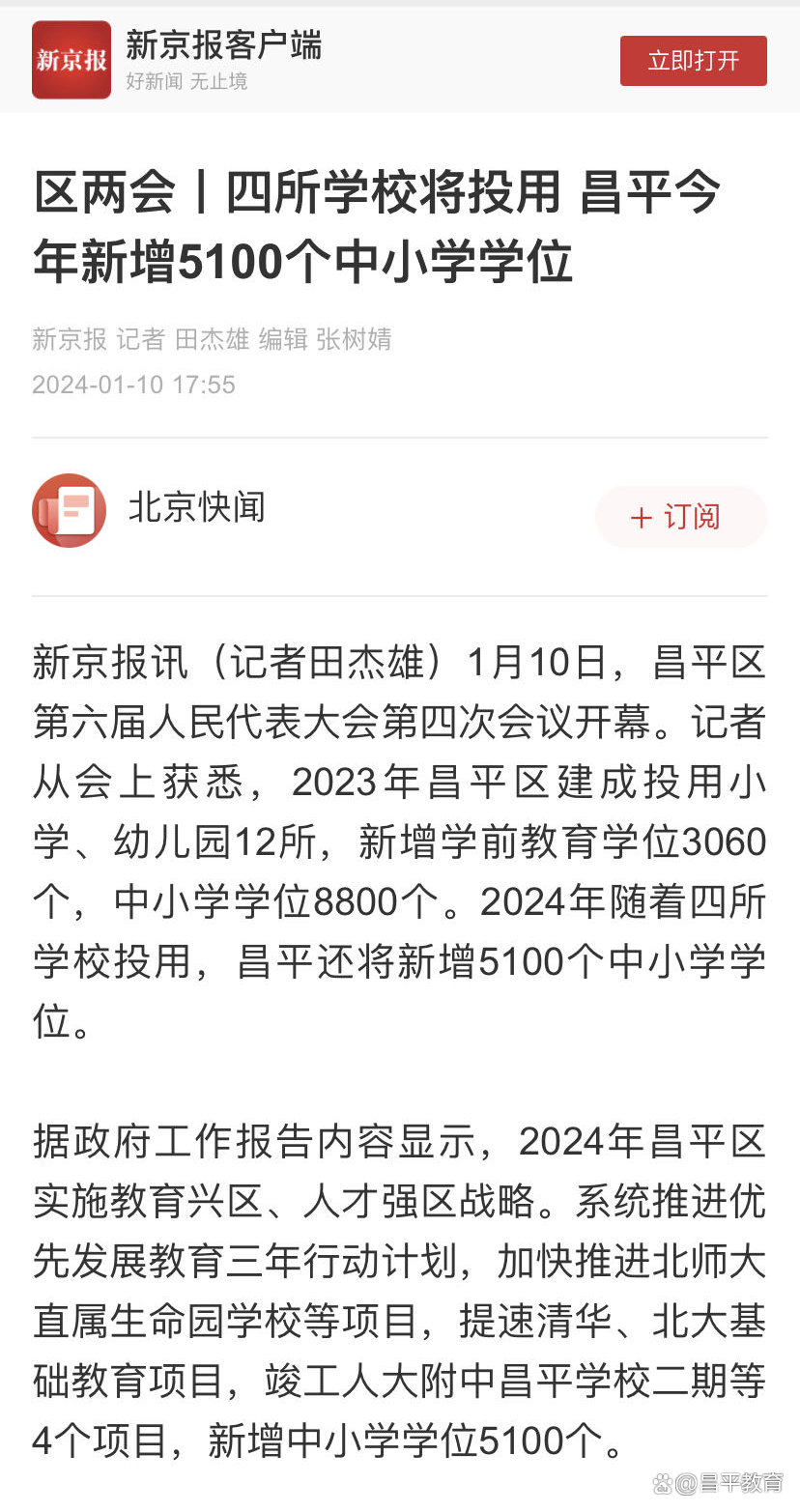Open the 北京快闻 channel avatar
This screenshot has width=800, height=1512.
coord(69,510)
